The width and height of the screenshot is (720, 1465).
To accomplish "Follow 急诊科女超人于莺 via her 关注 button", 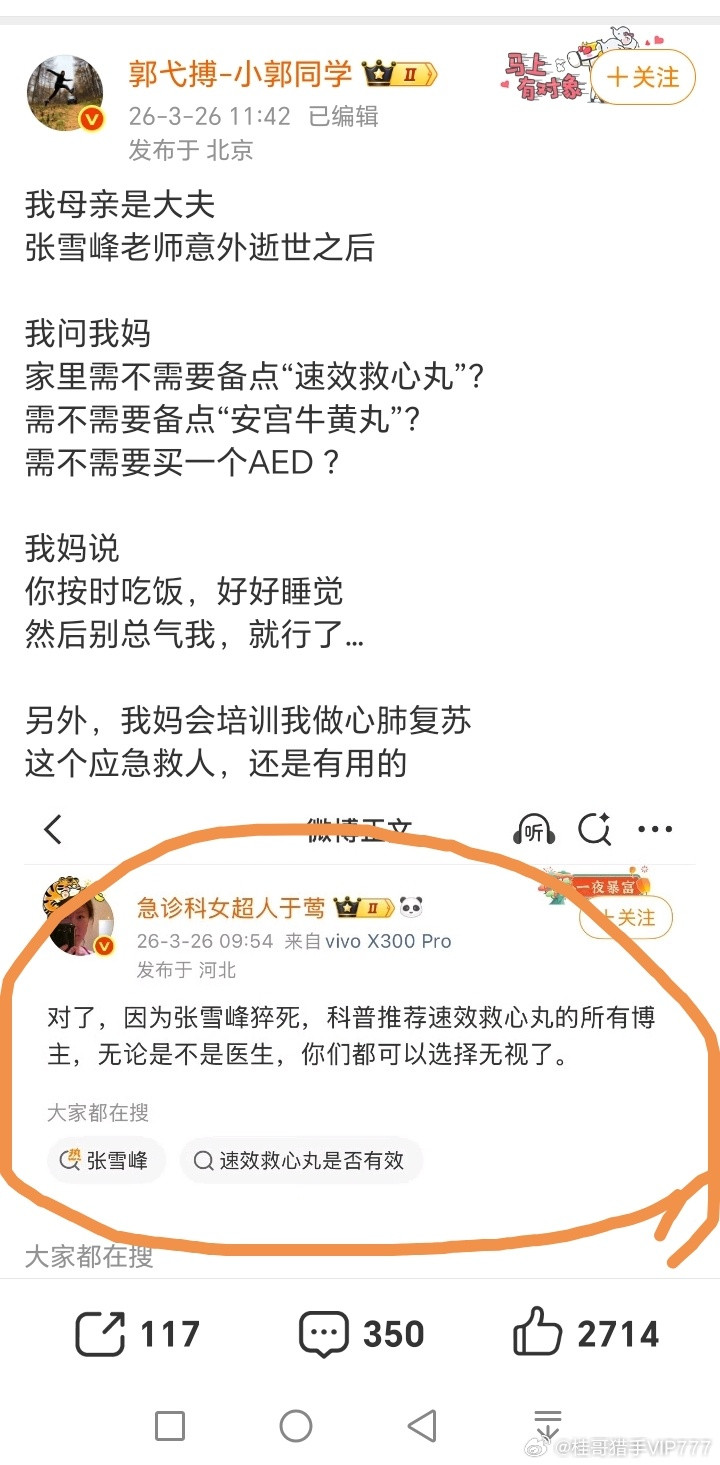I will point(627,917).
